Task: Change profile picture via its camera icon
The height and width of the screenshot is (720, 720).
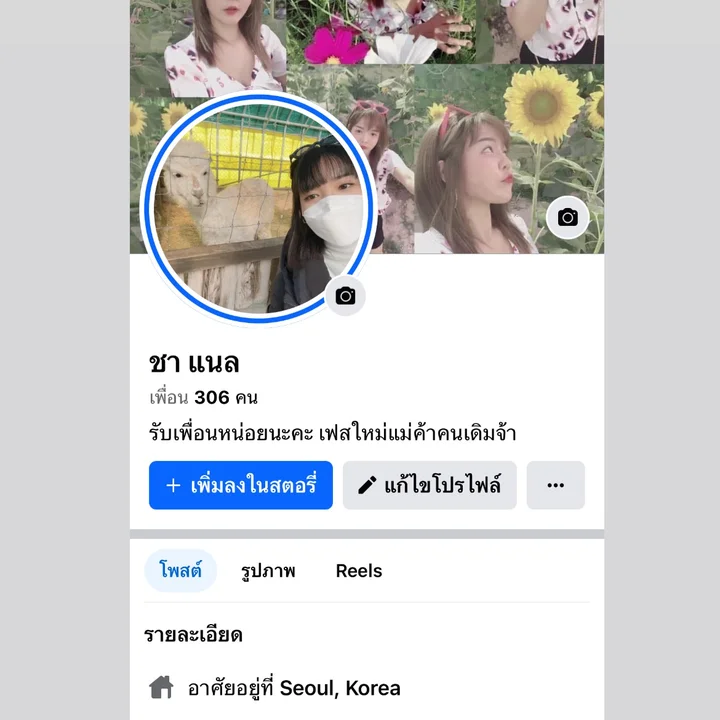Action: tap(345, 296)
